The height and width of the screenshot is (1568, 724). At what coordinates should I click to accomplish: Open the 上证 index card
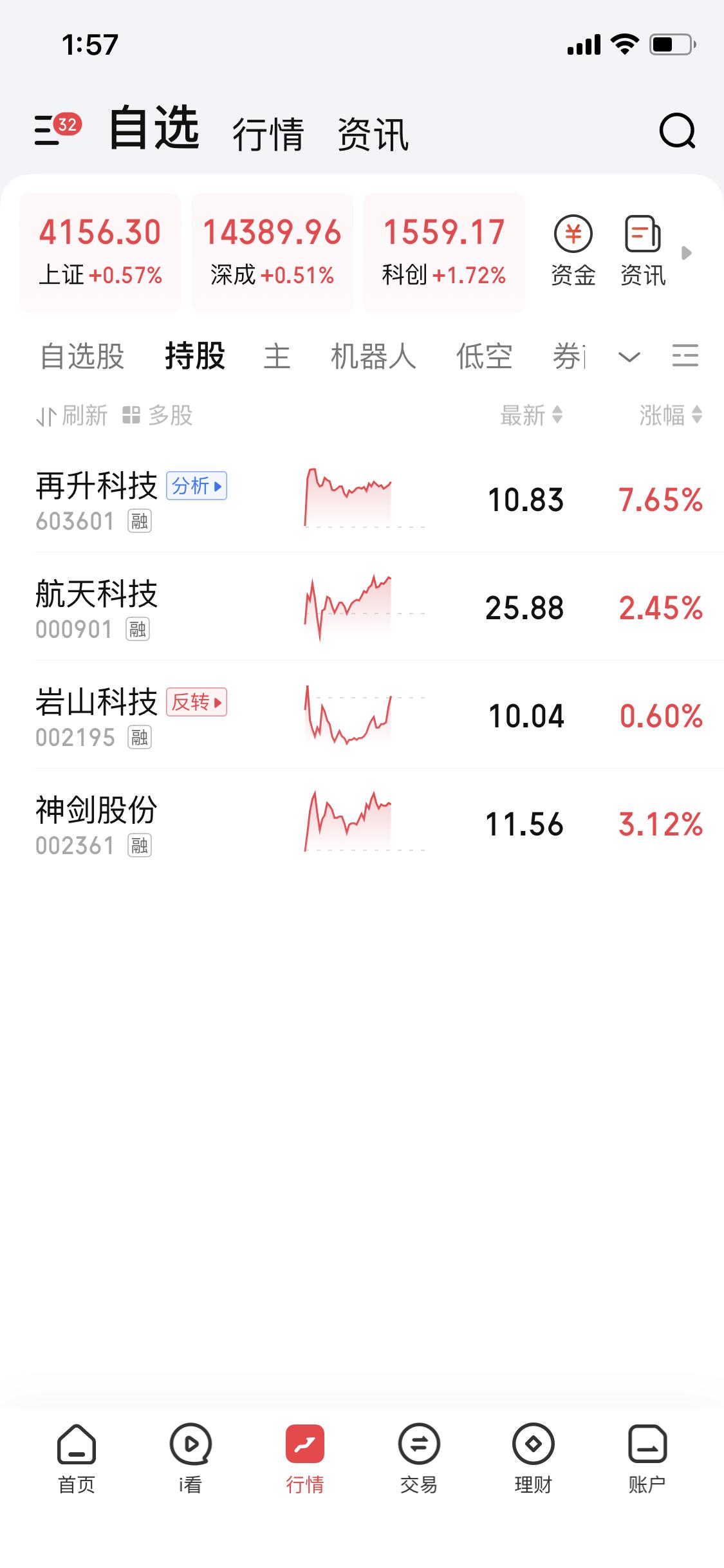[x=100, y=252]
